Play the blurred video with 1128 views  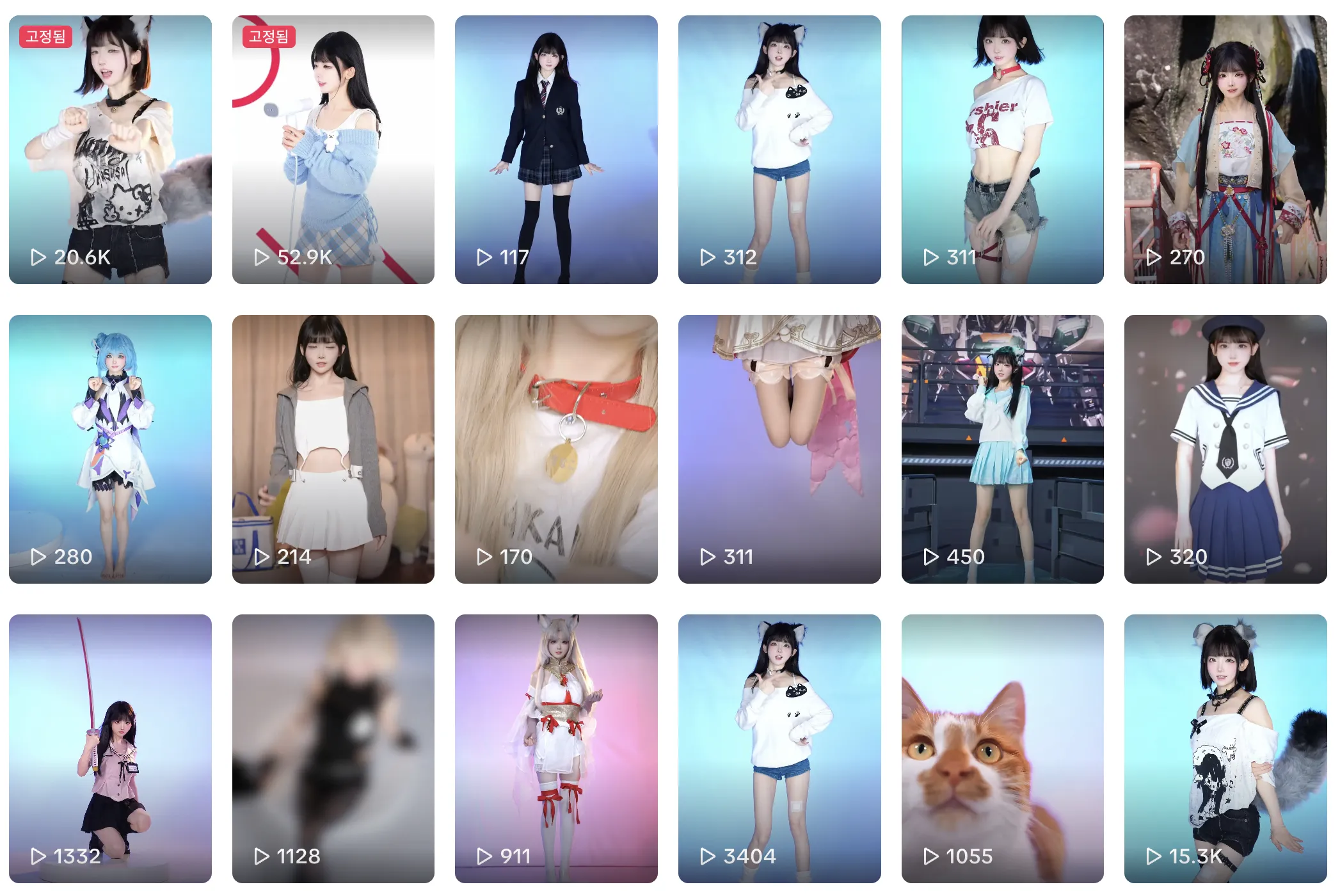click(x=333, y=748)
